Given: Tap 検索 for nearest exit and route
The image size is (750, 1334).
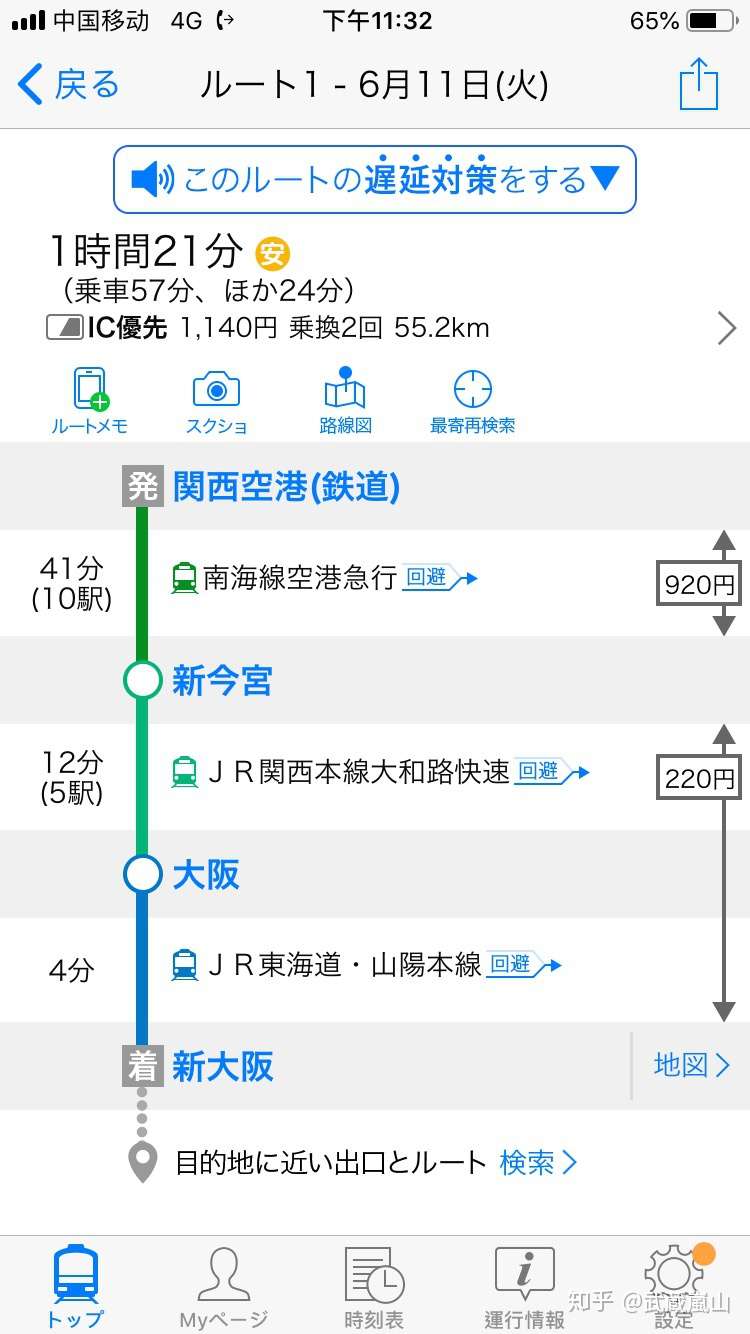Looking at the screenshot, I should pyautogui.click(x=537, y=1162).
